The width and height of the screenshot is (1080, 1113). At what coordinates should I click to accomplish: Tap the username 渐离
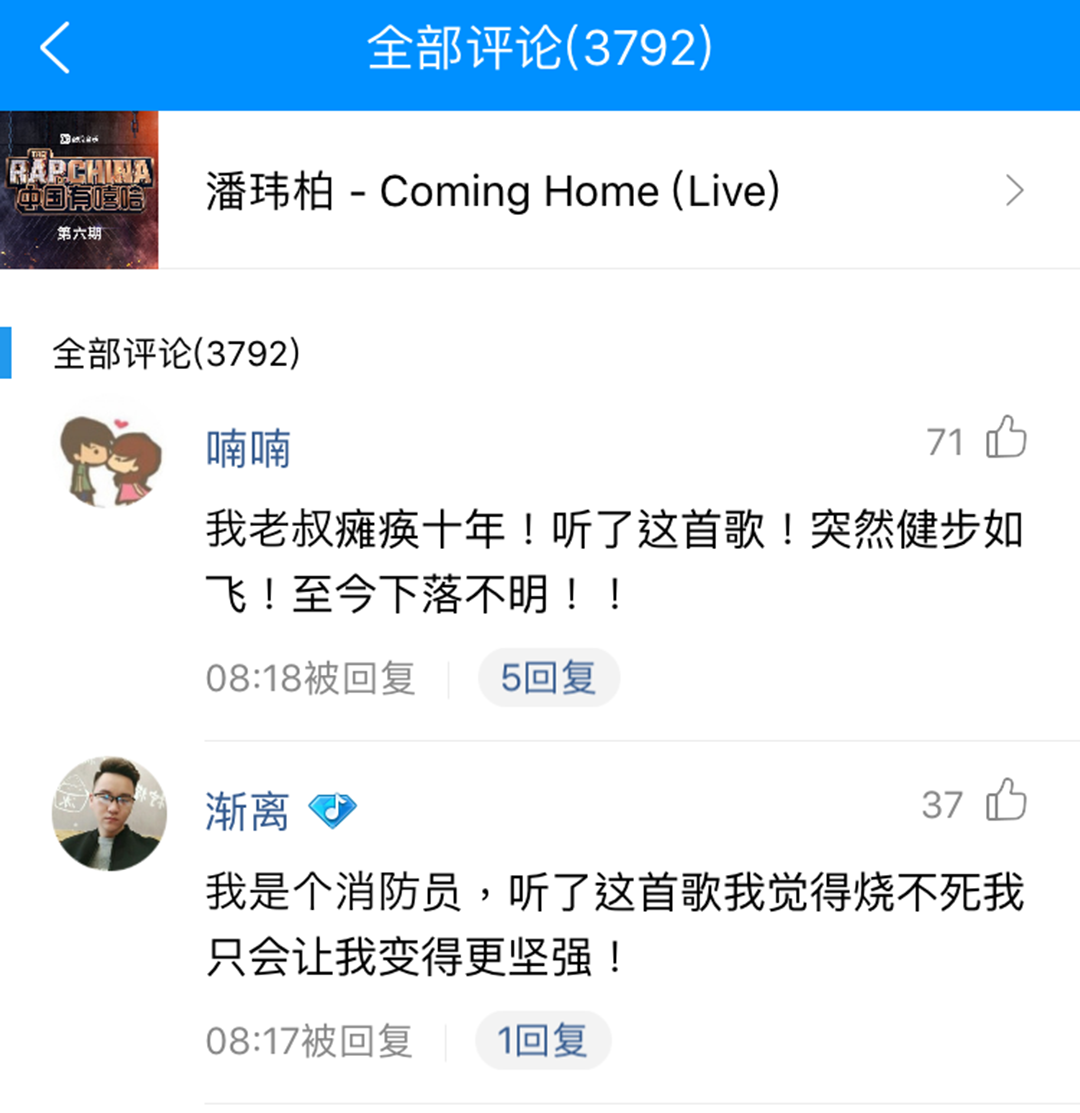[248, 812]
